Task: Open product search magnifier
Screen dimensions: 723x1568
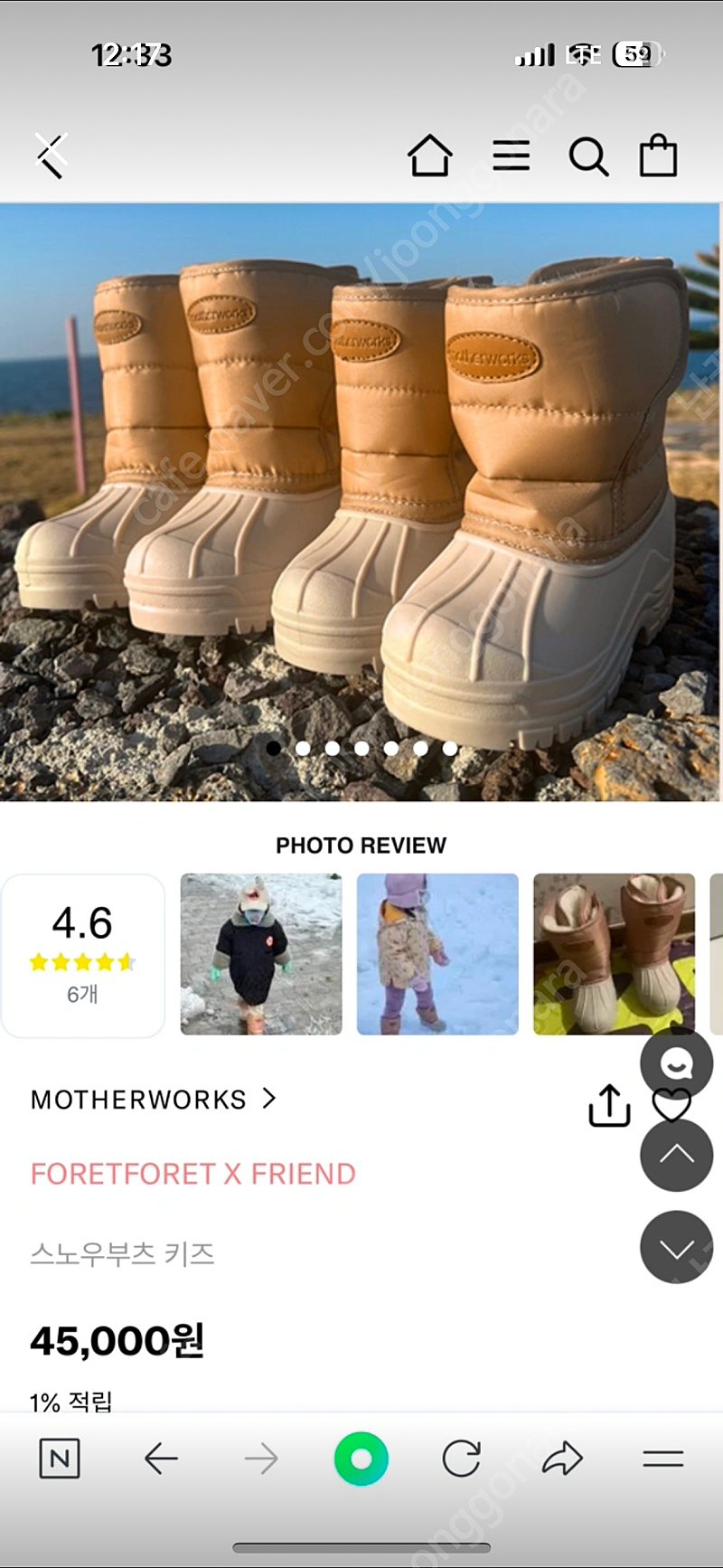Action: 588,156
